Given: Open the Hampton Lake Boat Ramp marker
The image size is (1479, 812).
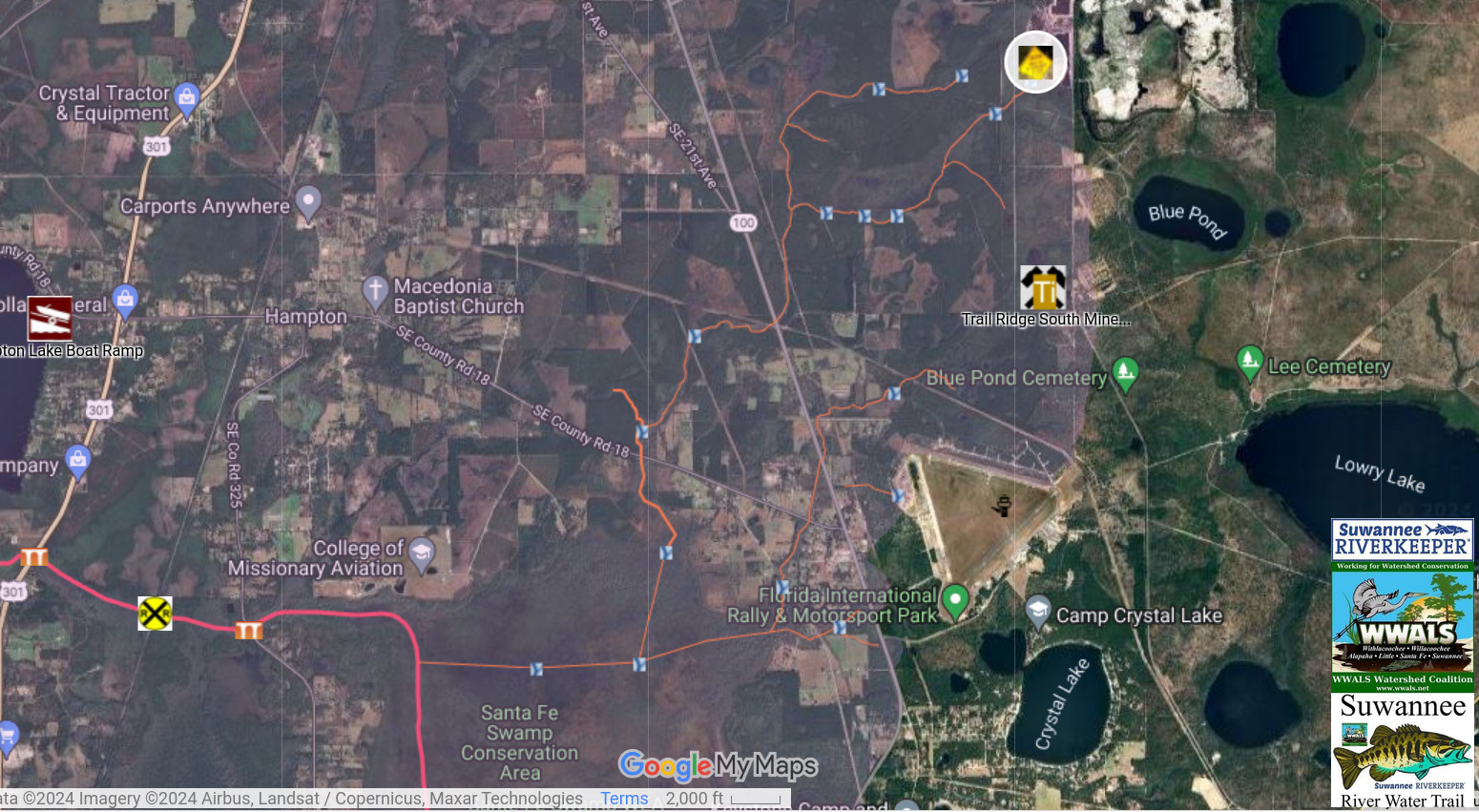Looking at the screenshot, I should click(x=50, y=318).
